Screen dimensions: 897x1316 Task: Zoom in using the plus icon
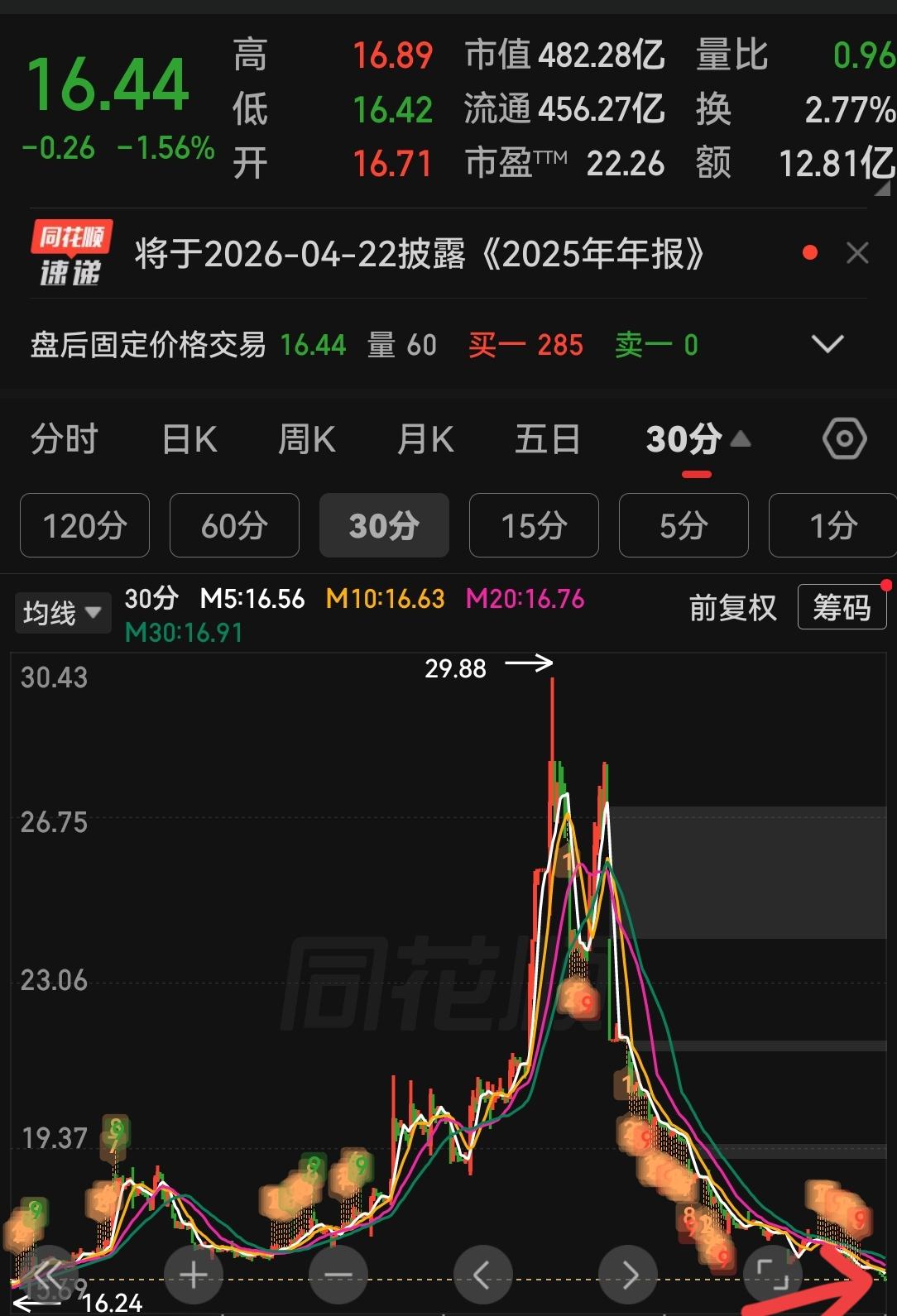click(192, 1274)
